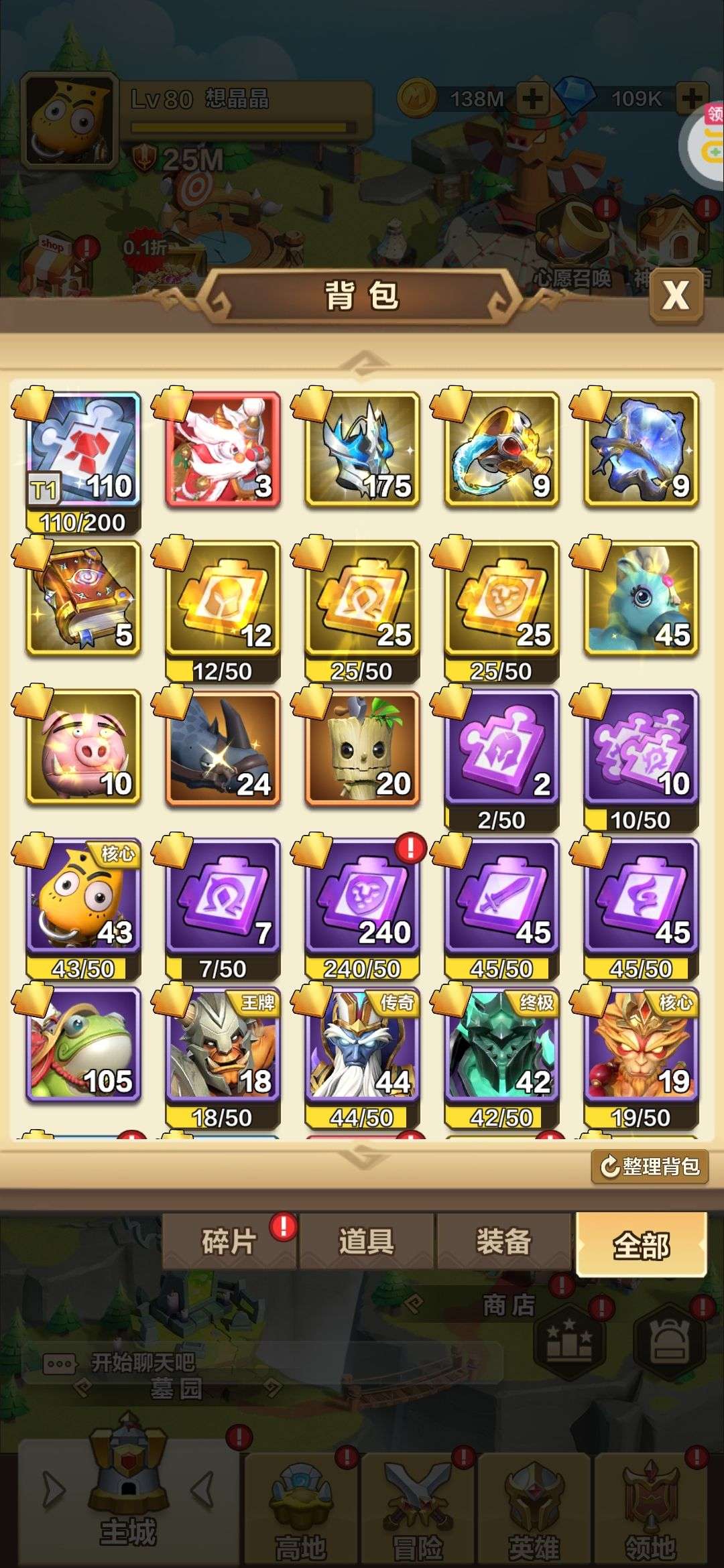The width and height of the screenshot is (724, 1568).
Task: Select the magic book item with count 5
Action: coord(83,598)
